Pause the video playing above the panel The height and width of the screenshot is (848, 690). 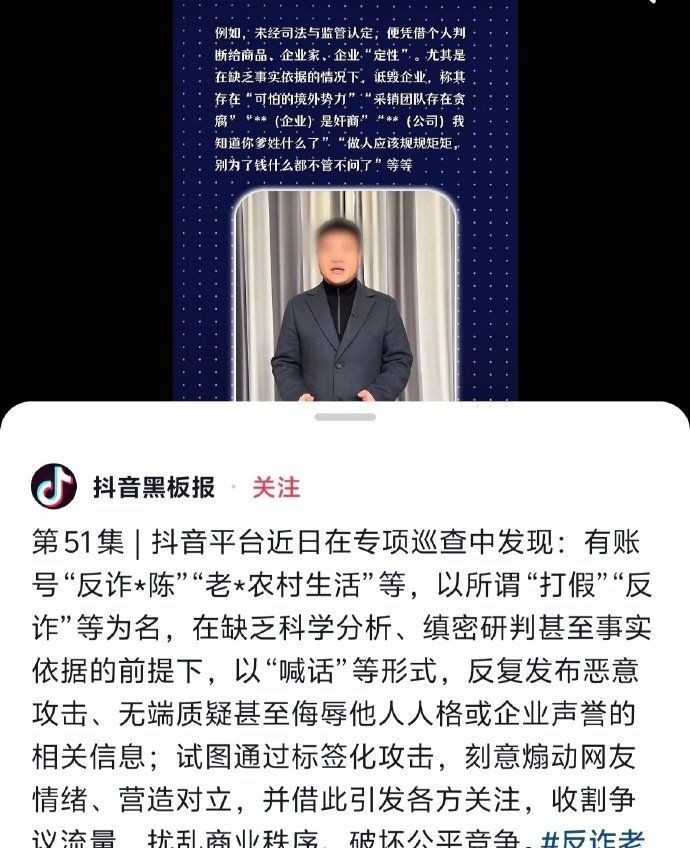[344, 200]
